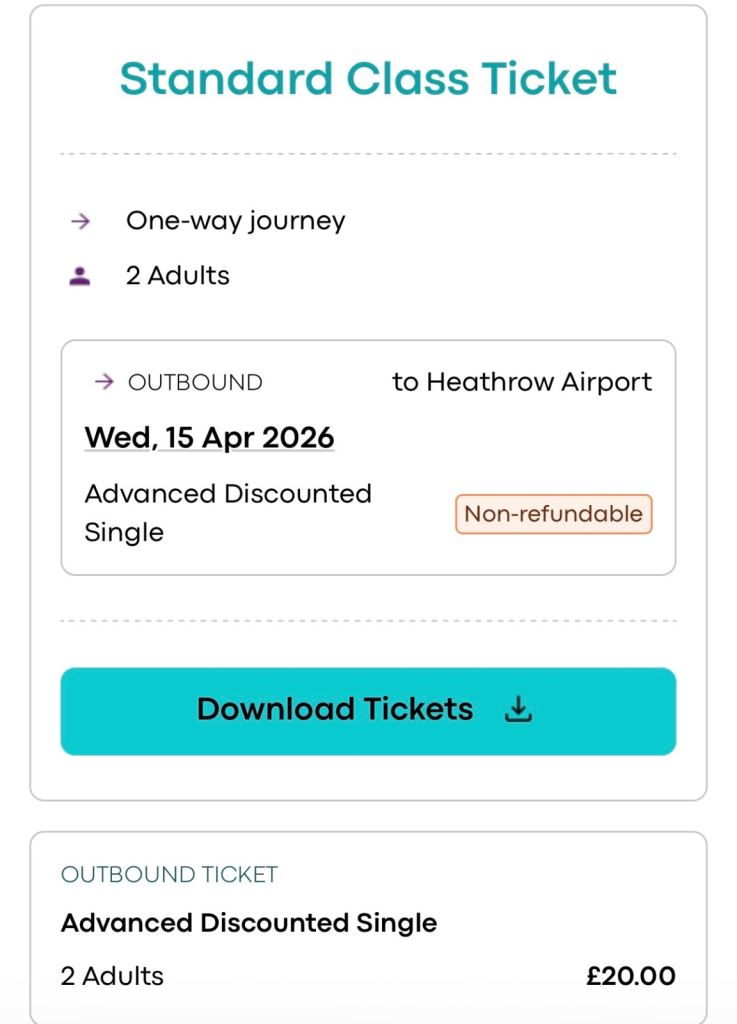Click the OUTBOUND TICKET heading text

(x=171, y=874)
